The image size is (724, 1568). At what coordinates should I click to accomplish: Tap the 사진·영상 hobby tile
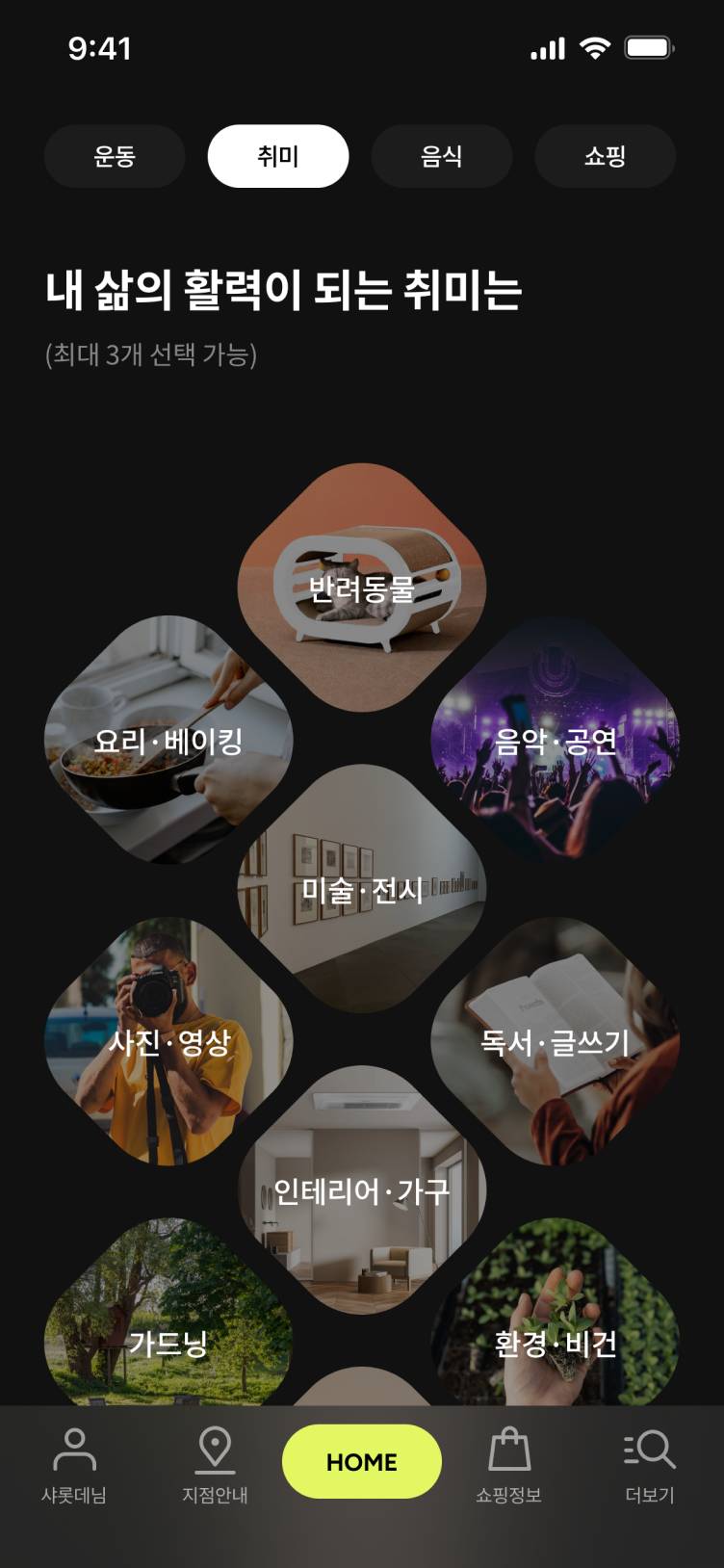tap(168, 1041)
